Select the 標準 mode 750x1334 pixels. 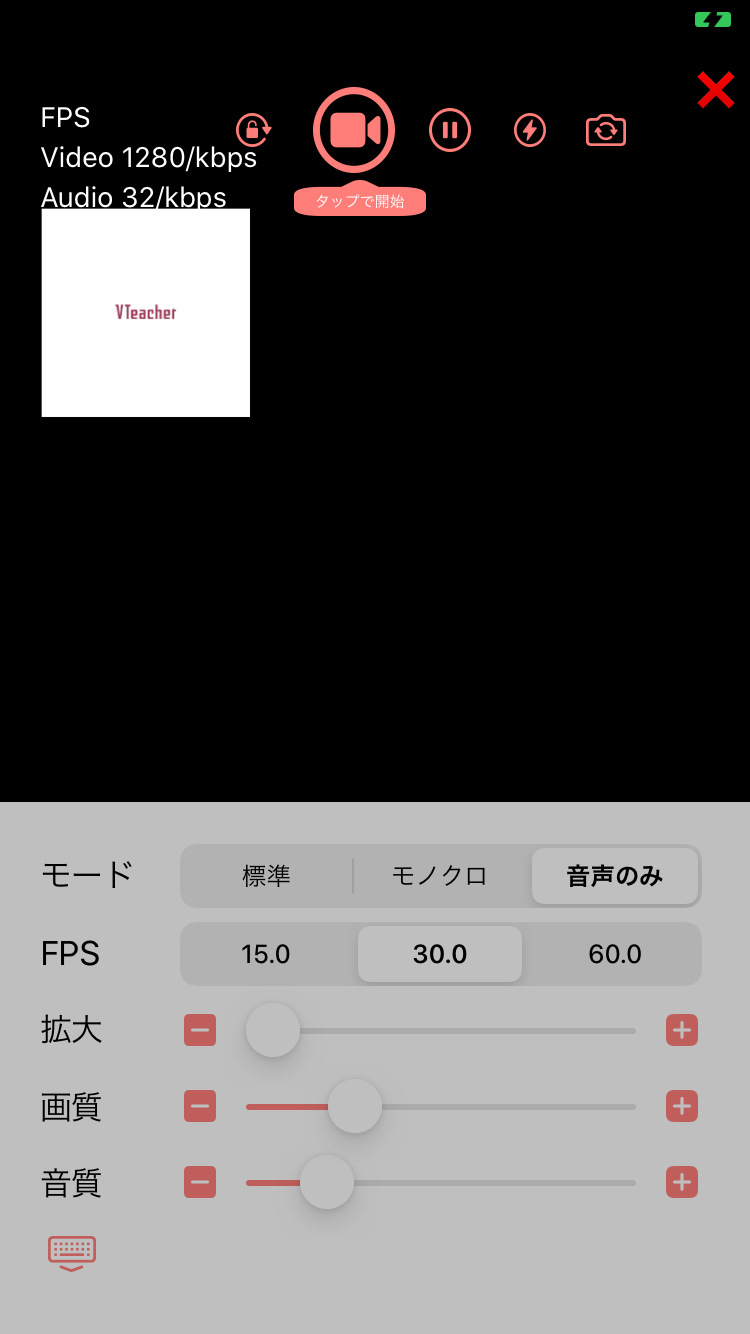tap(266, 876)
